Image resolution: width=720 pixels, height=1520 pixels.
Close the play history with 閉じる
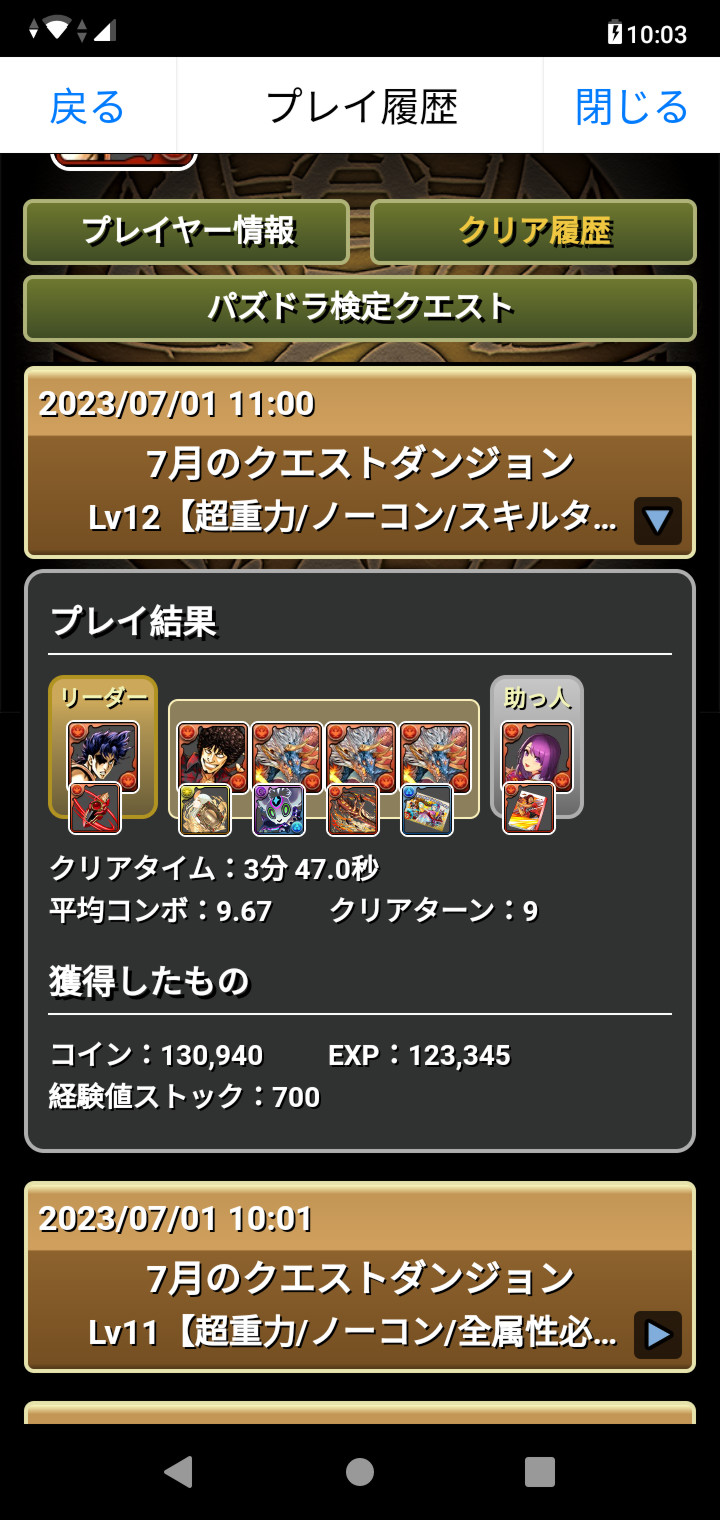[x=632, y=107]
